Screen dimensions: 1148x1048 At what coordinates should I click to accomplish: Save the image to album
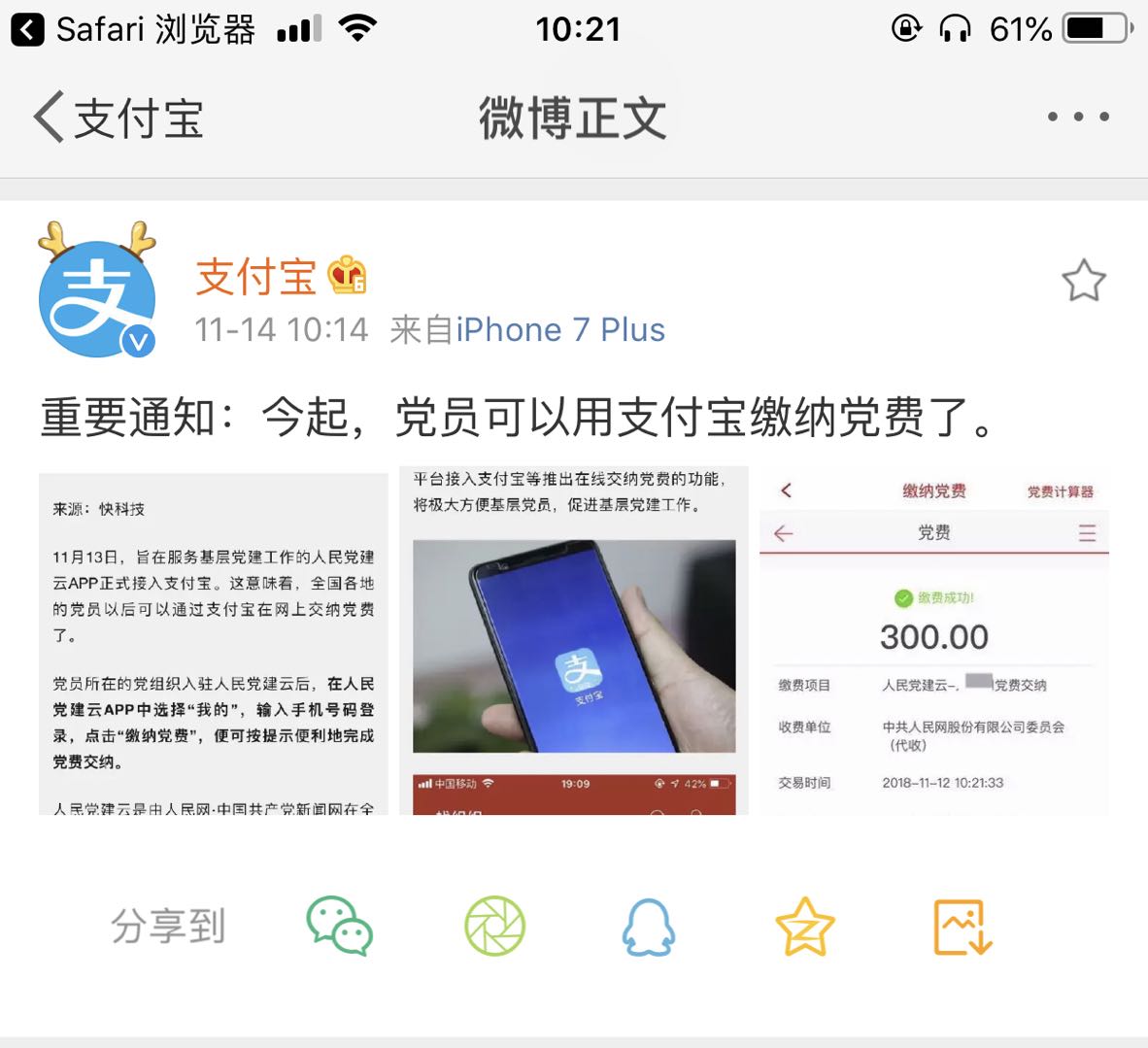click(962, 927)
